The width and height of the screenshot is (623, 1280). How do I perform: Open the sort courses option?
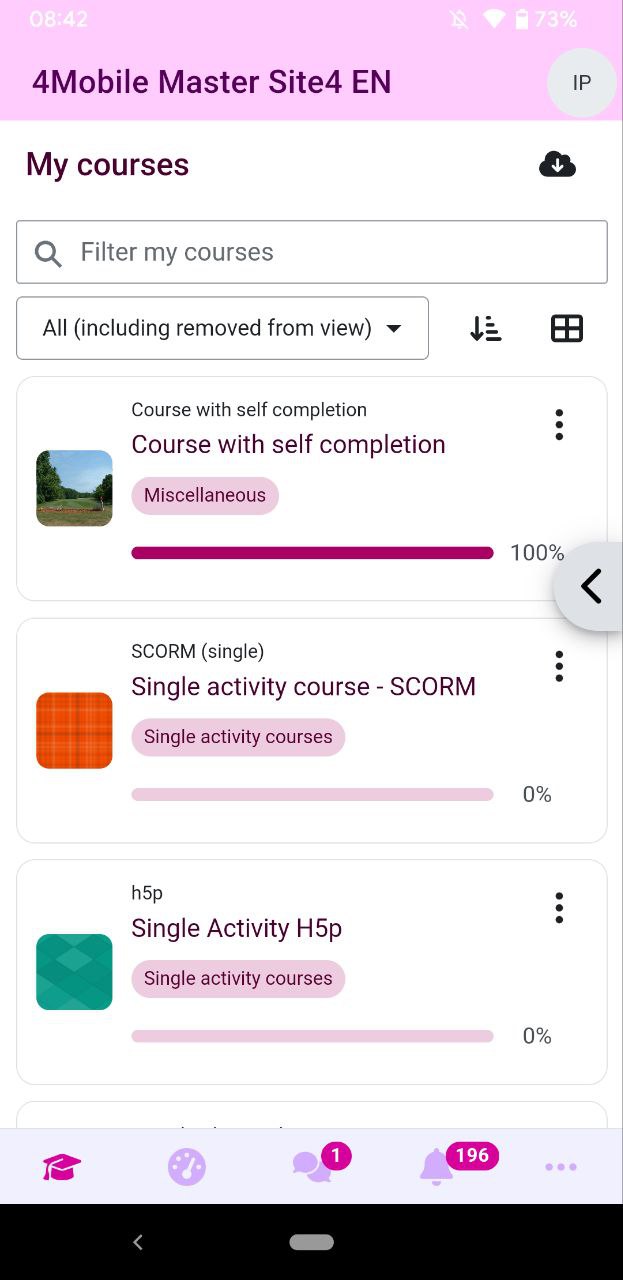[486, 328]
